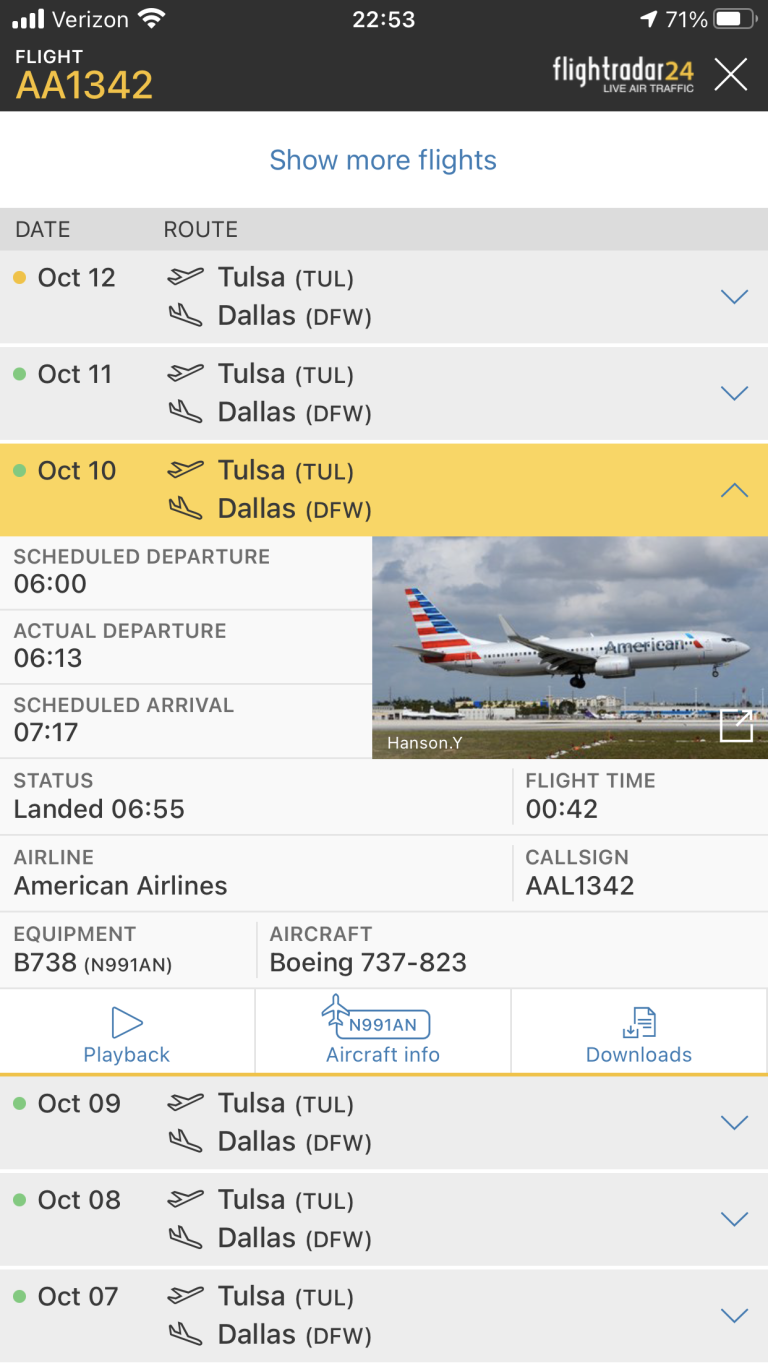Click the Downloads icon
768x1366 pixels.
click(x=638, y=1021)
